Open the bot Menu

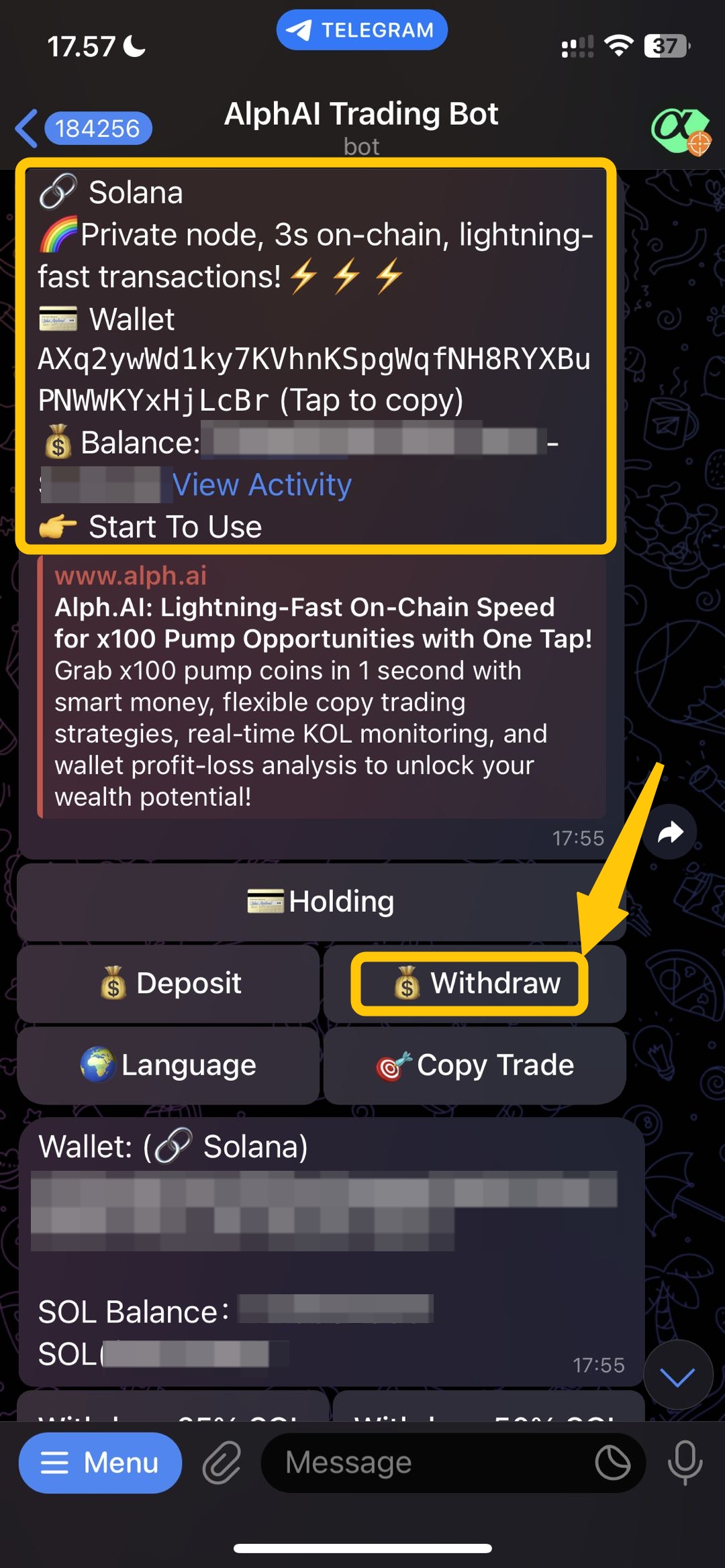[100, 1463]
